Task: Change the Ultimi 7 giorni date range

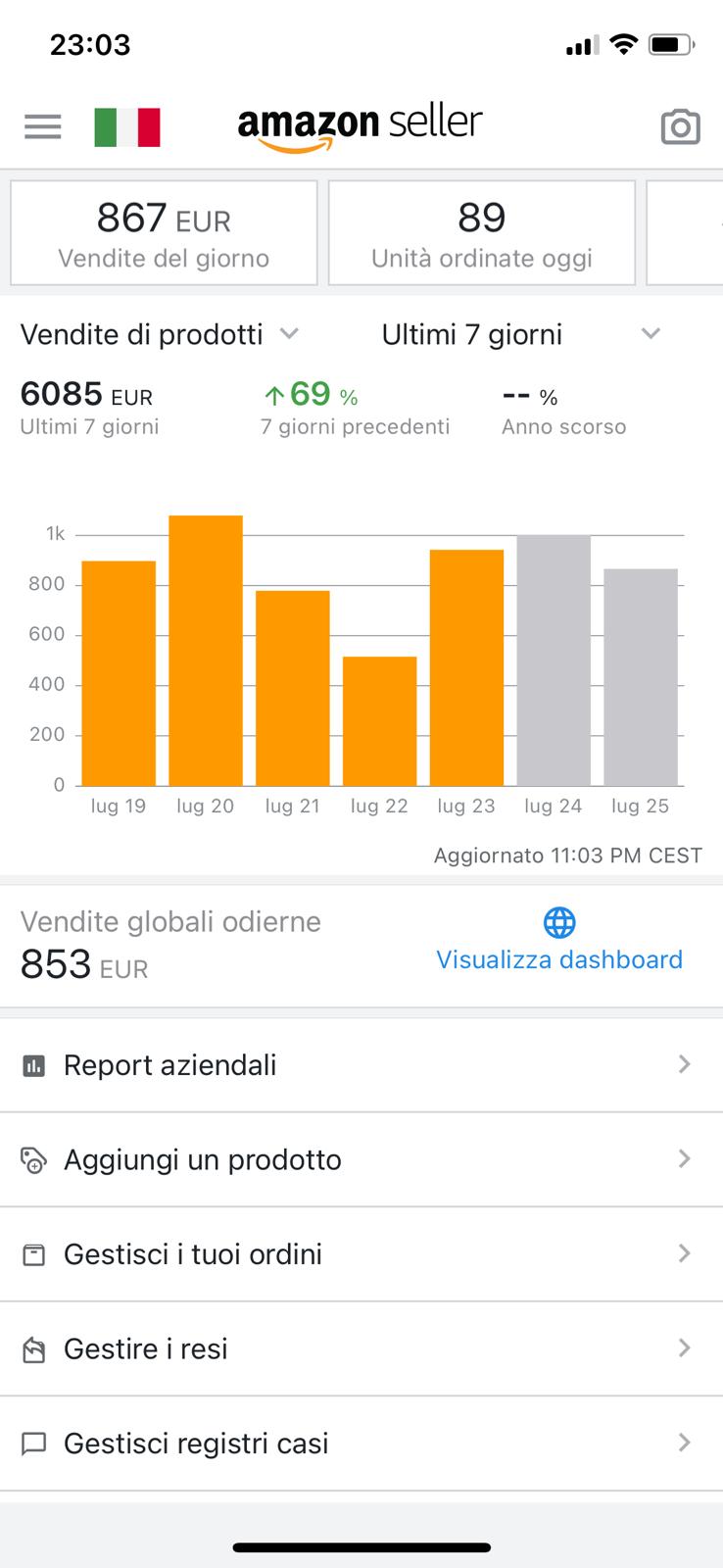Action: 519,335
